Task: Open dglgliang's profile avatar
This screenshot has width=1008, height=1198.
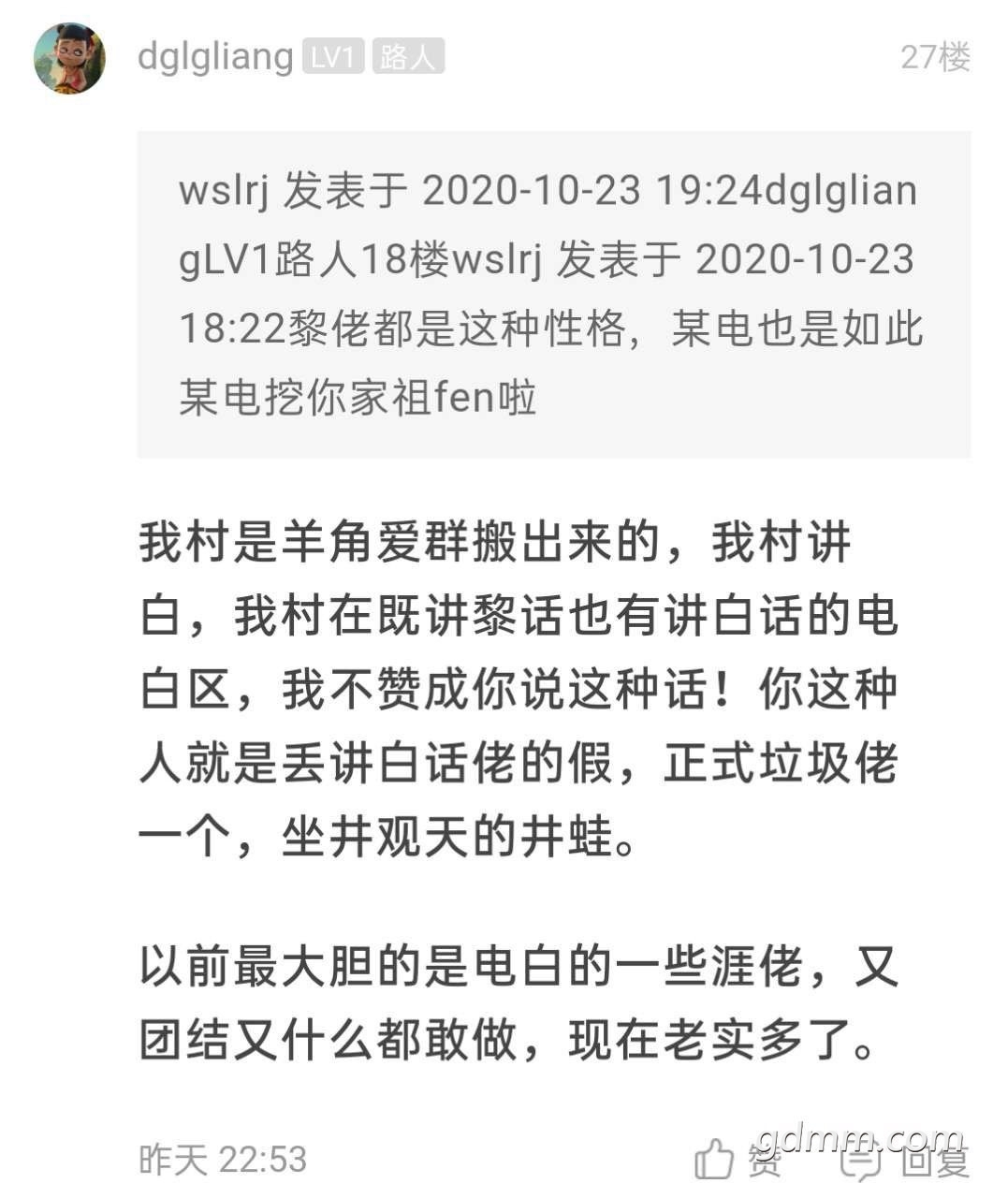Action: tap(69, 58)
